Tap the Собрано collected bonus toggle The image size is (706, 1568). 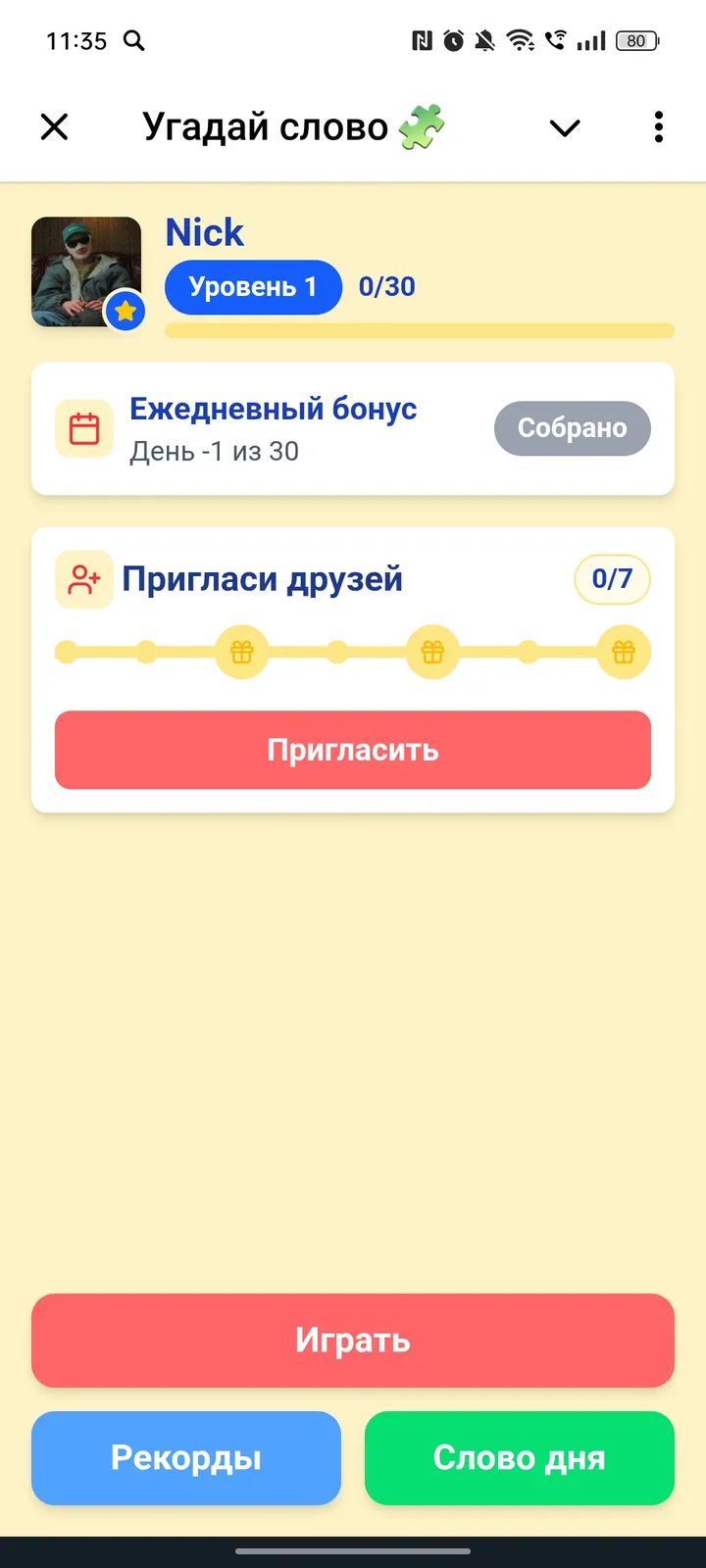pyautogui.click(x=572, y=428)
